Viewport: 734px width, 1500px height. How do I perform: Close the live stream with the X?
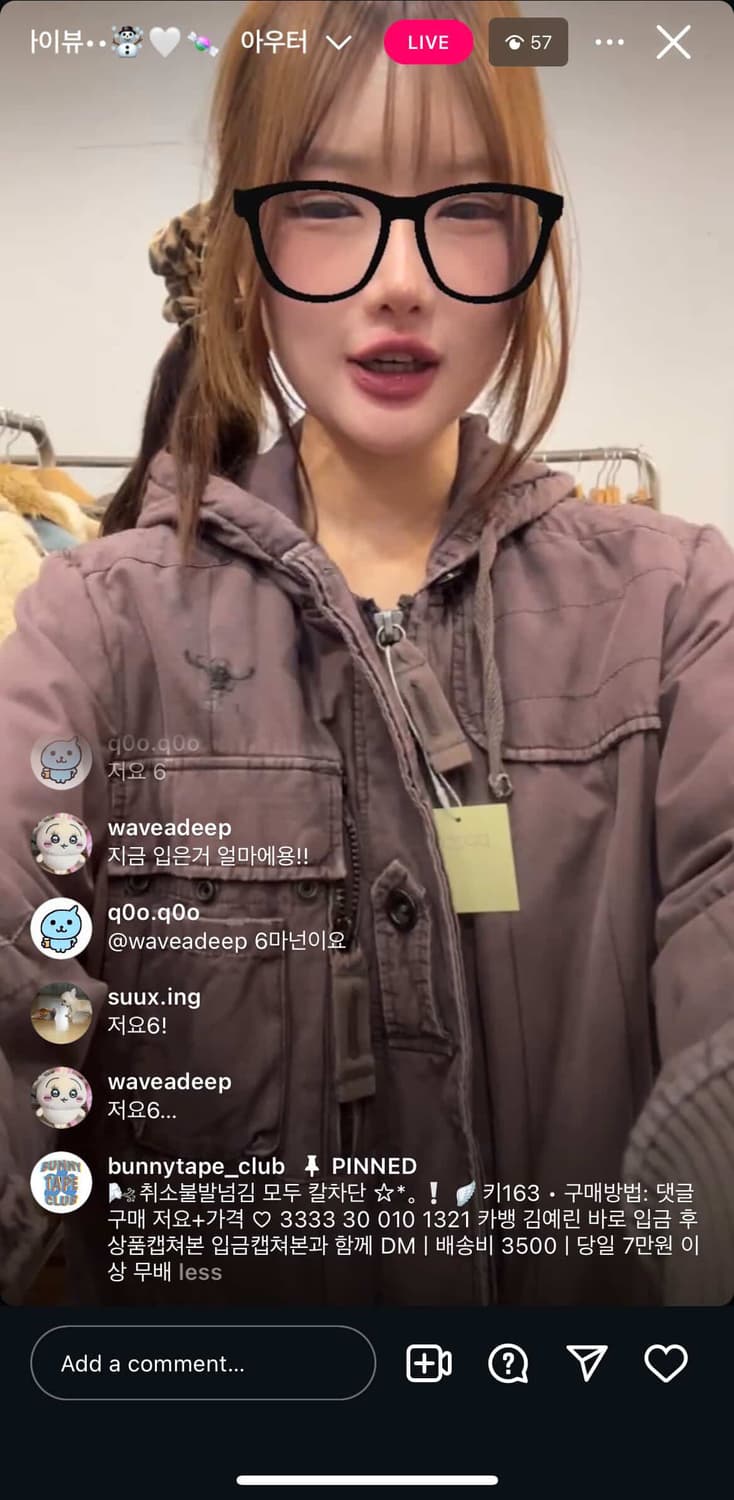pyautogui.click(x=674, y=42)
